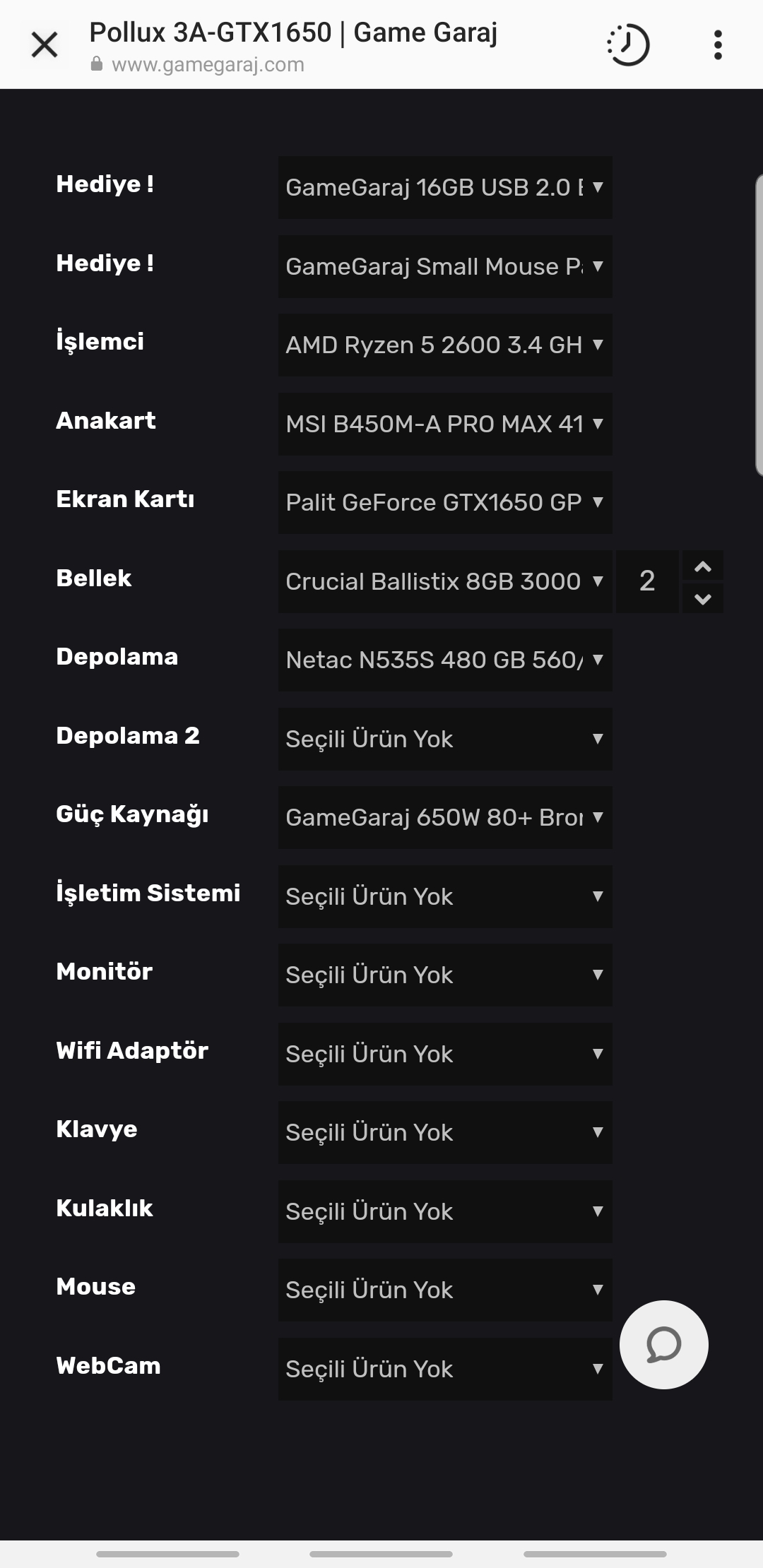The height and width of the screenshot is (1568, 763).
Task: Decrease the Bellek quantity
Action: (703, 599)
